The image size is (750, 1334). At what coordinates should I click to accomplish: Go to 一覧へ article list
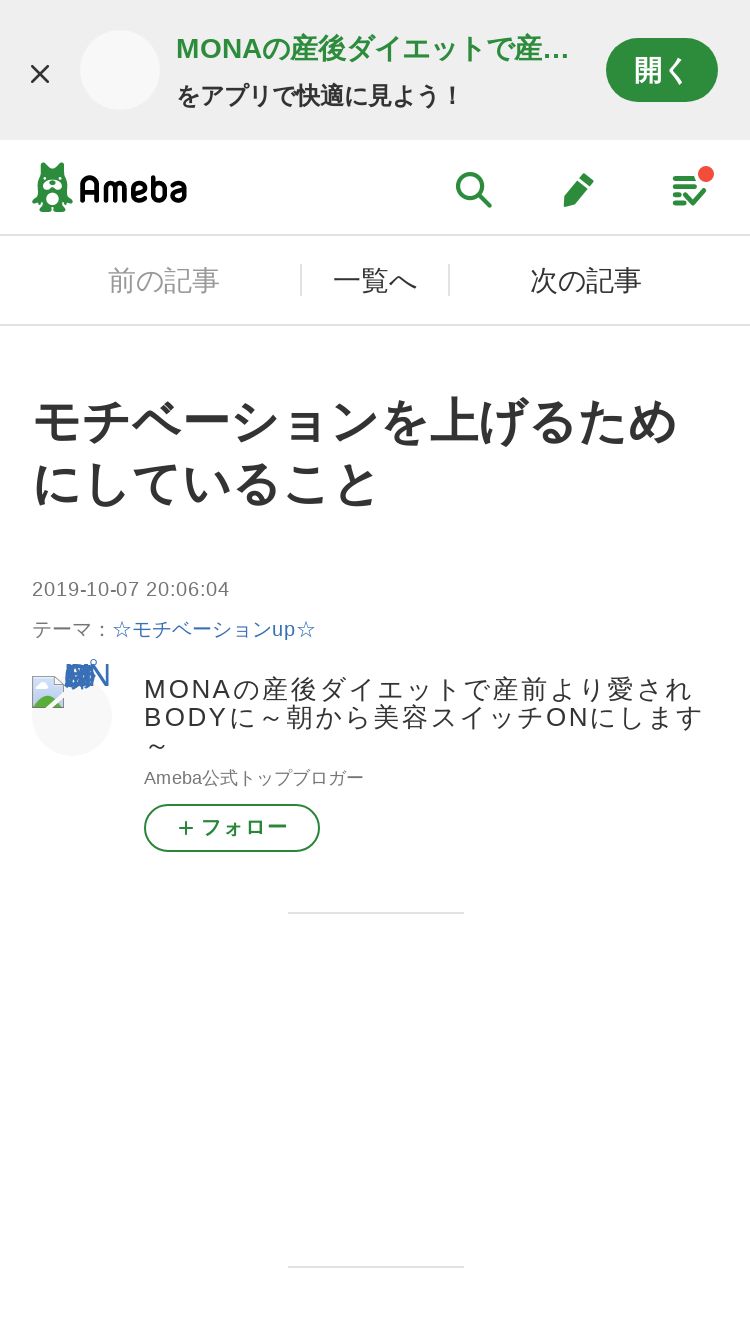(375, 281)
